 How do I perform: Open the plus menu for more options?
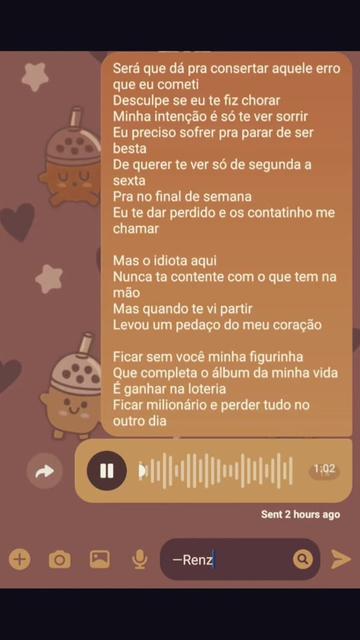coord(19,559)
